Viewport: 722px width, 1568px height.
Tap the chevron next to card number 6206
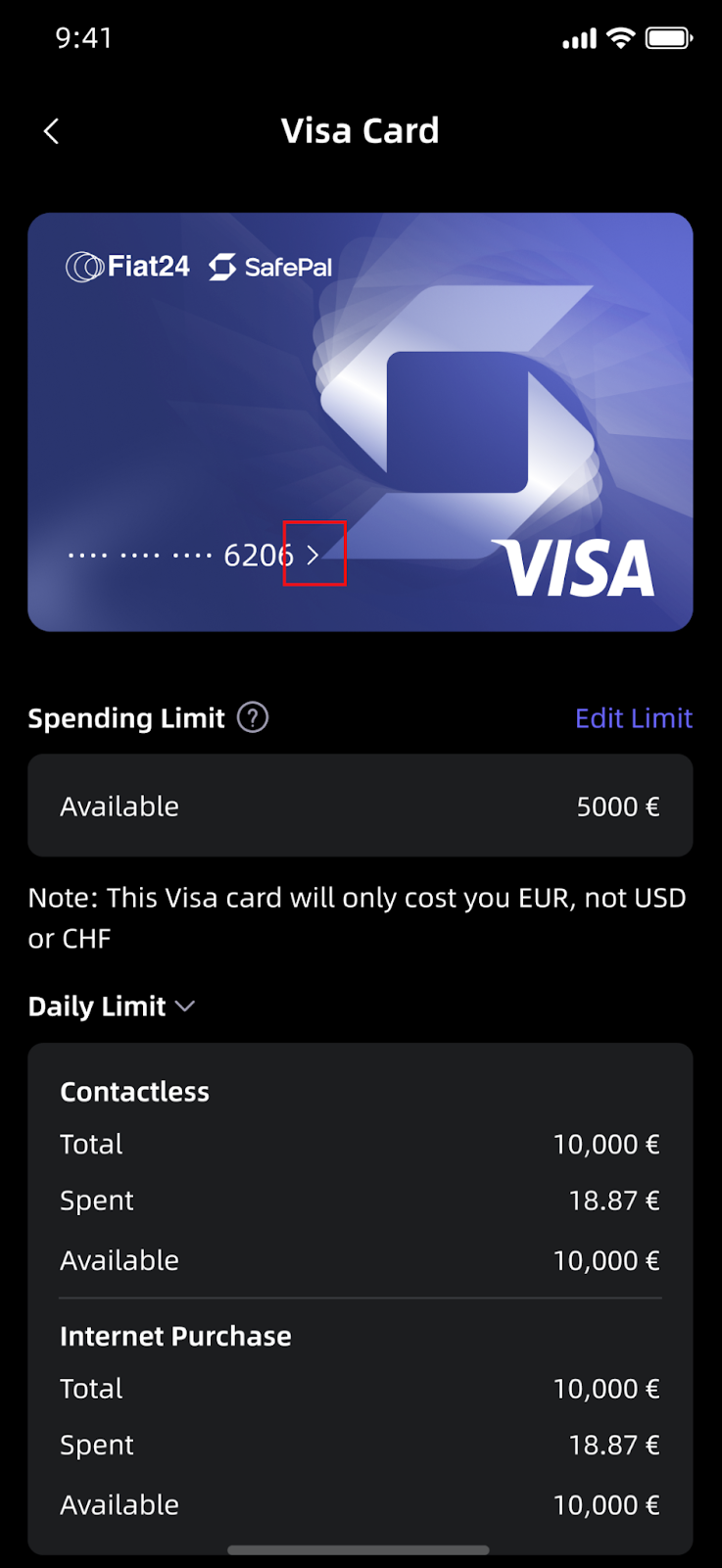click(313, 555)
